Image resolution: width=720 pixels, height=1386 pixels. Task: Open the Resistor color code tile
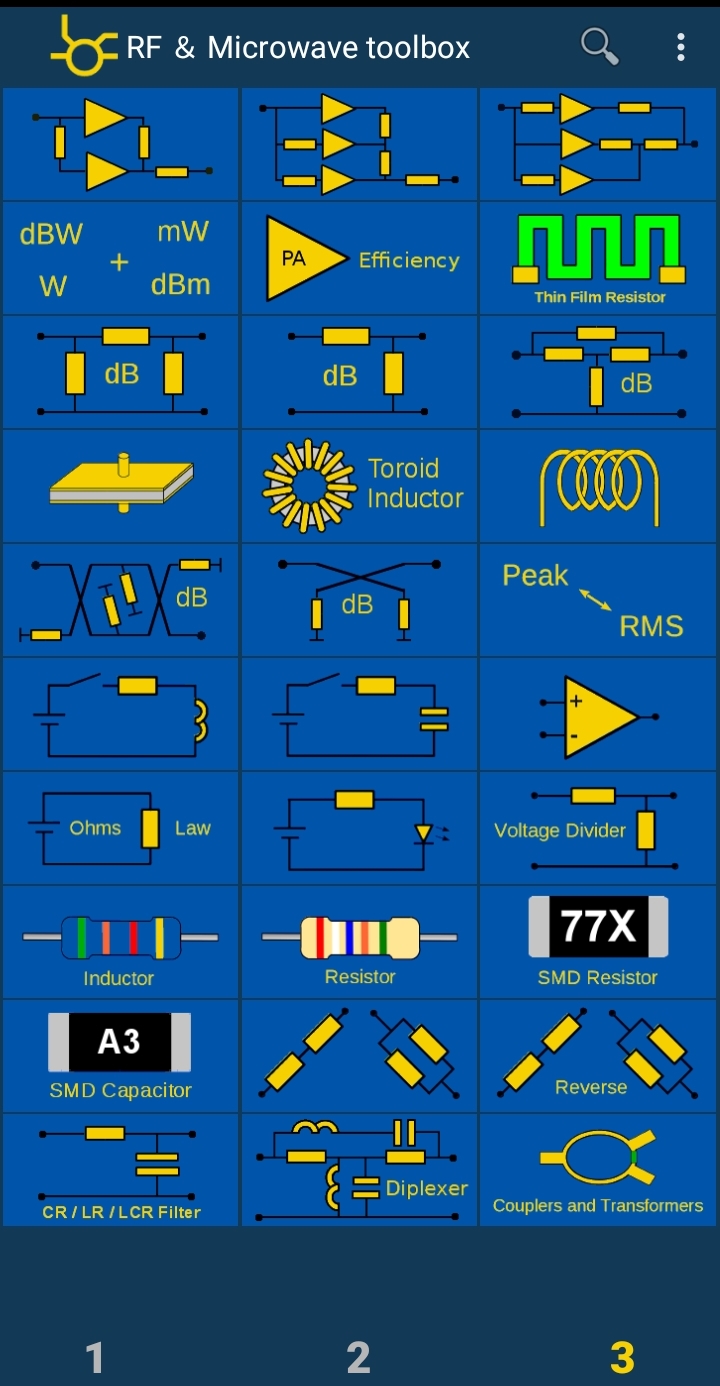click(359, 942)
